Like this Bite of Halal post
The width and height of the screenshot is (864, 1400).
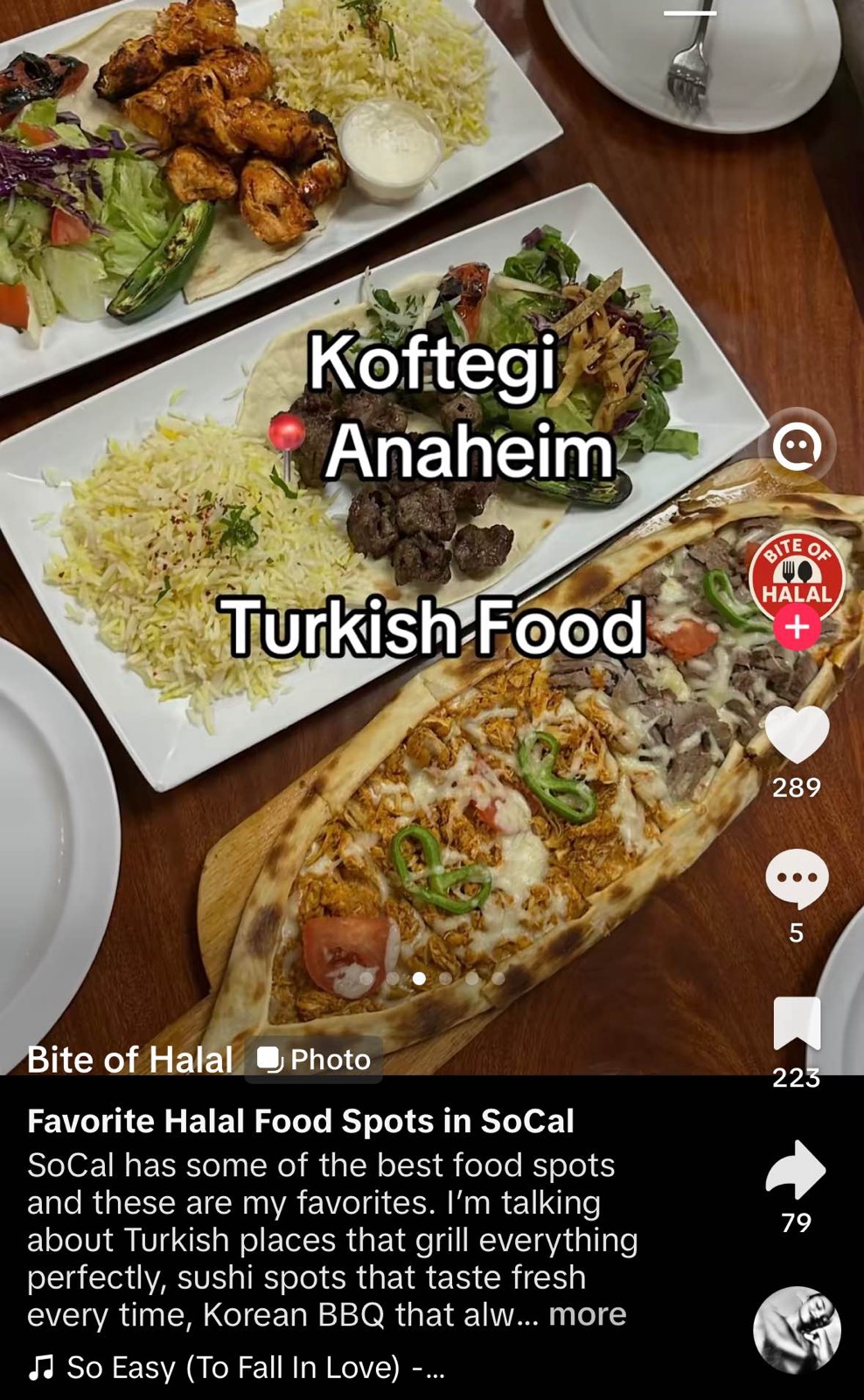pyautogui.click(x=797, y=735)
